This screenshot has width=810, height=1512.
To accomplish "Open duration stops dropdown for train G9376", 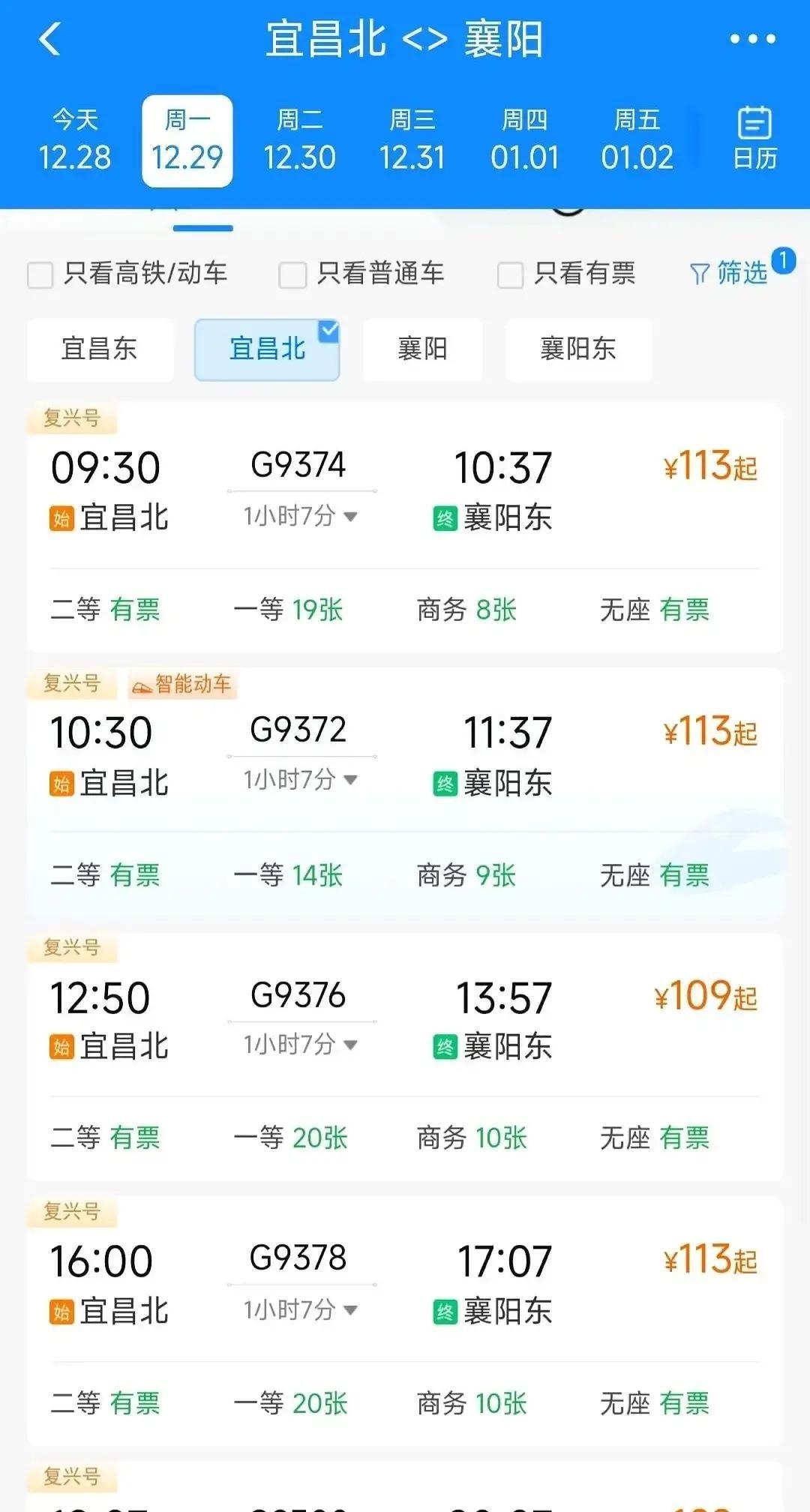I will 298,1044.
